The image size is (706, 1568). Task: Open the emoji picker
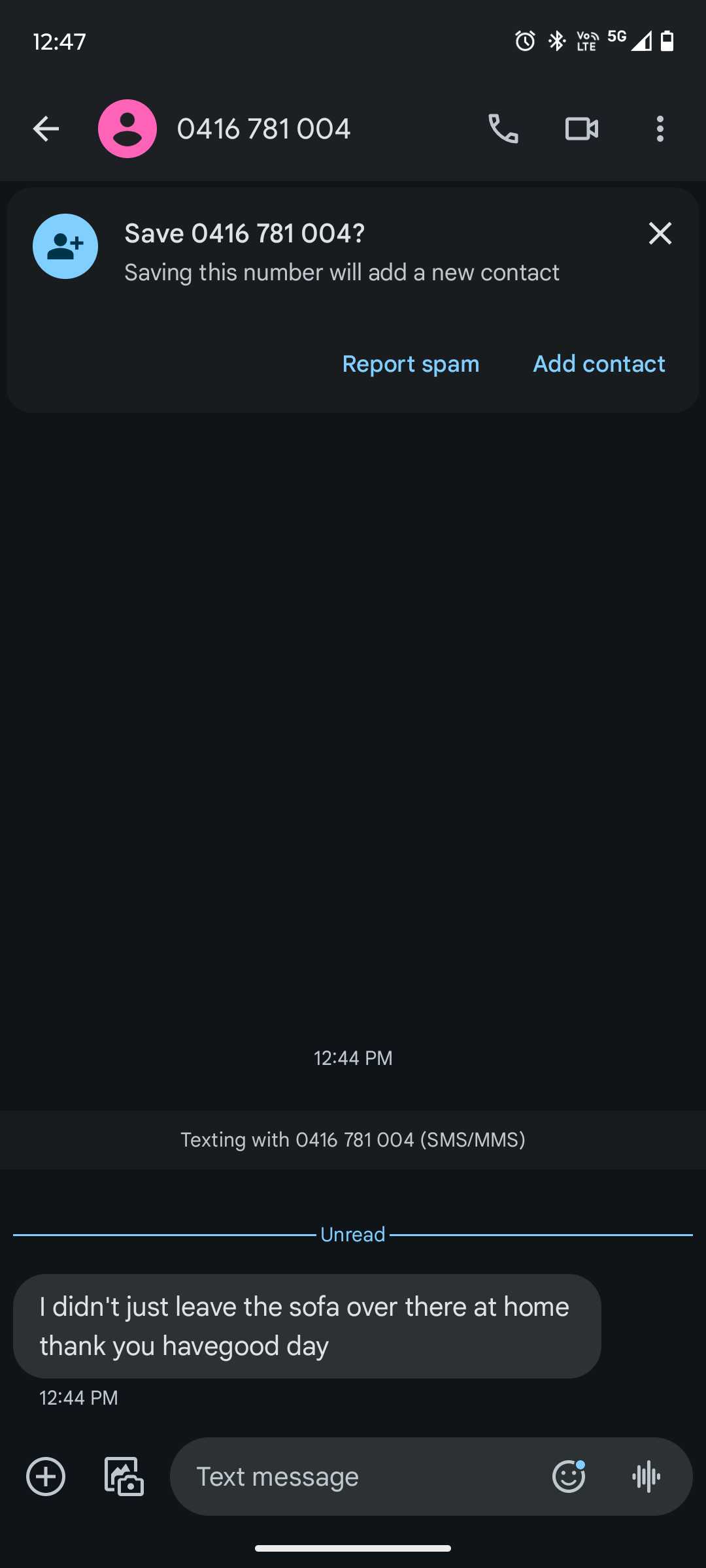tap(568, 1477)
